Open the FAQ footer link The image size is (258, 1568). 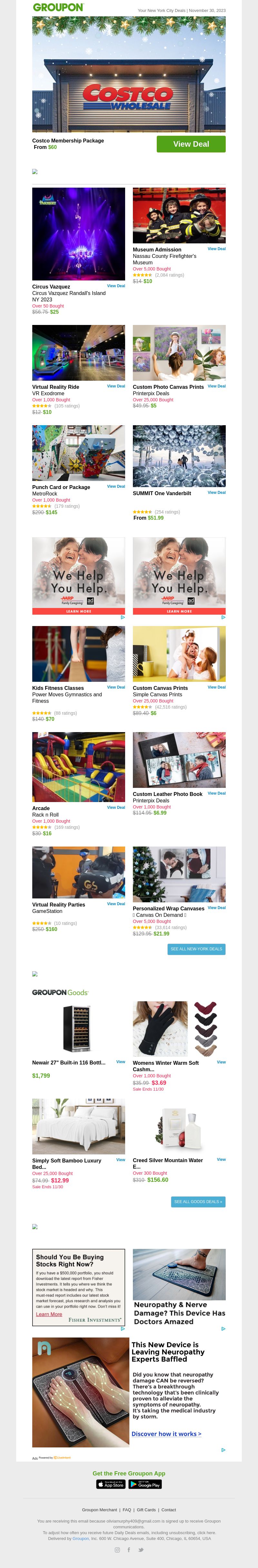coord(126,1510)
